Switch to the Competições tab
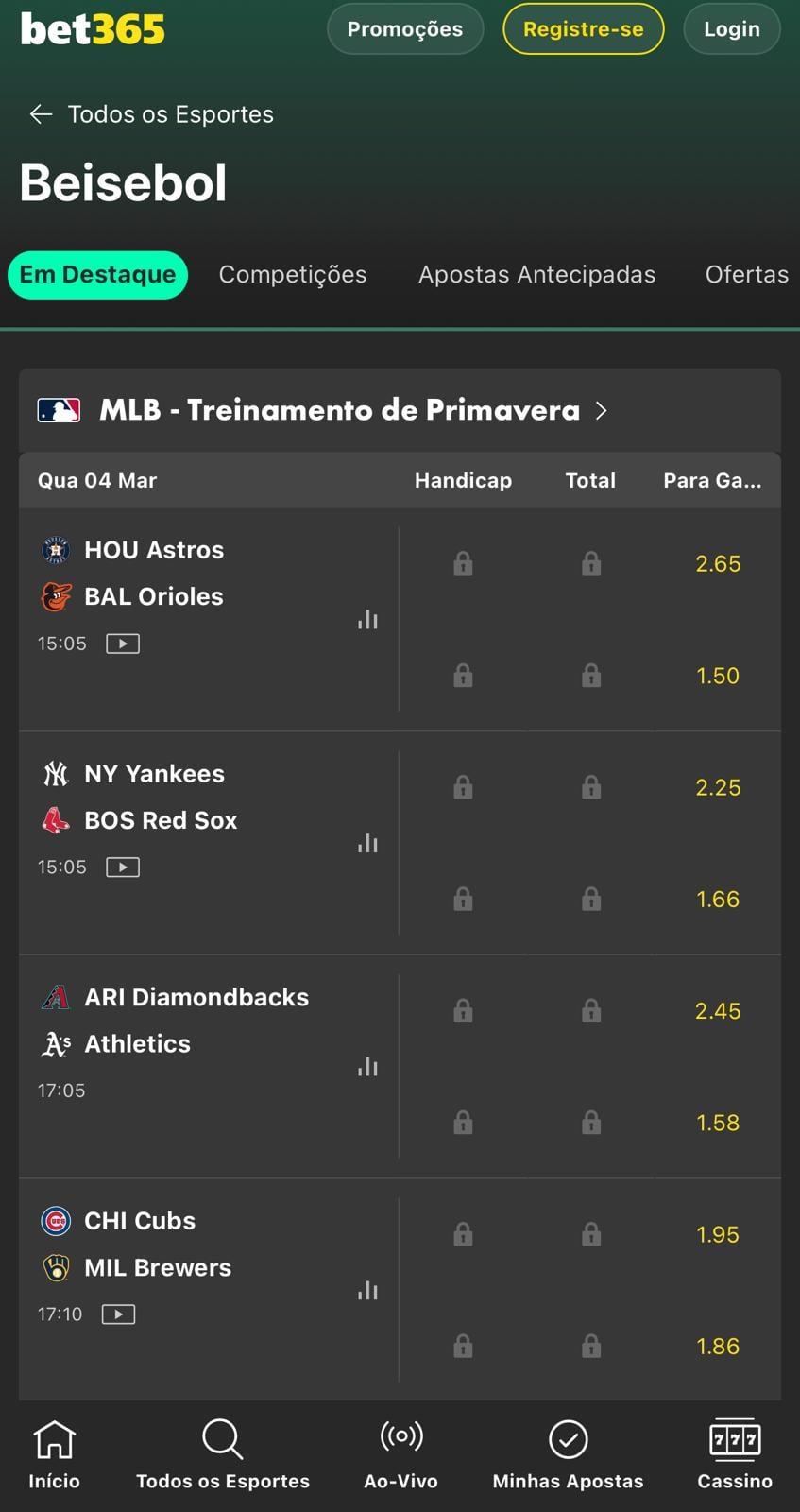 (293, 274)
